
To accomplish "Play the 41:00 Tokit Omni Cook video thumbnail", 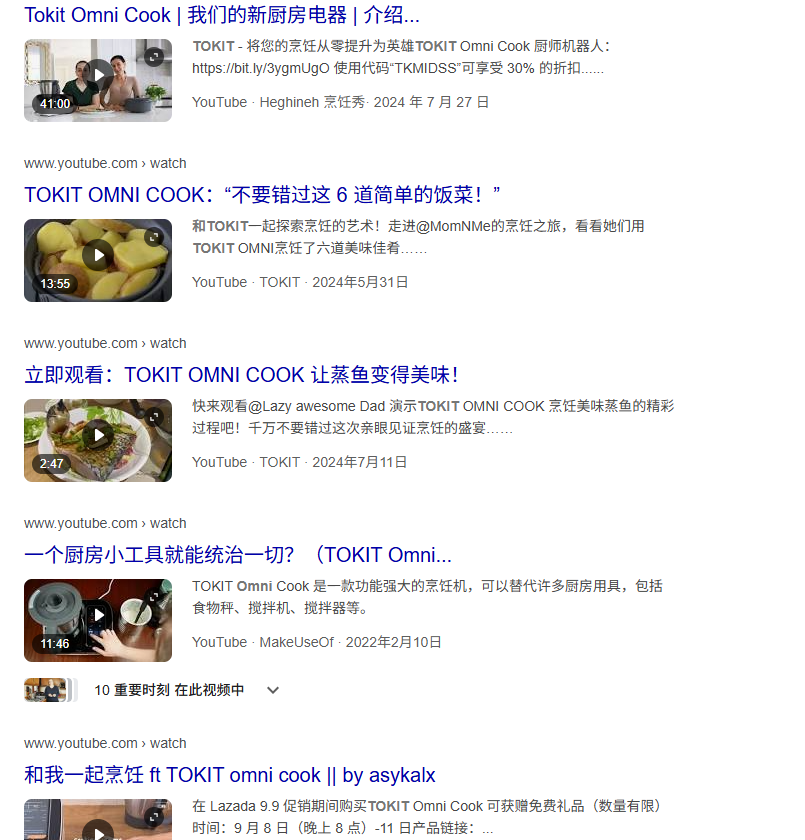I will click(98, 75).
